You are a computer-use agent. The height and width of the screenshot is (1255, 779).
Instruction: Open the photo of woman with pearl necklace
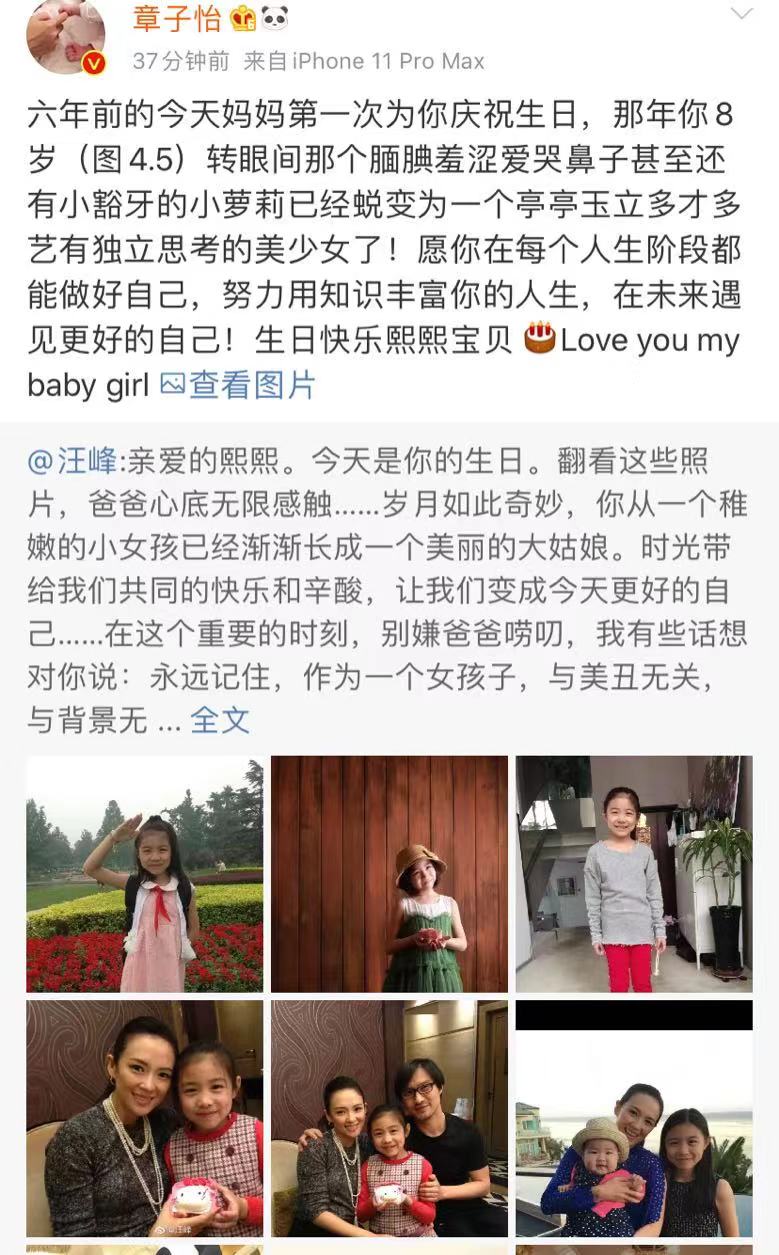pyautogui.click(x=145, y=1118)
